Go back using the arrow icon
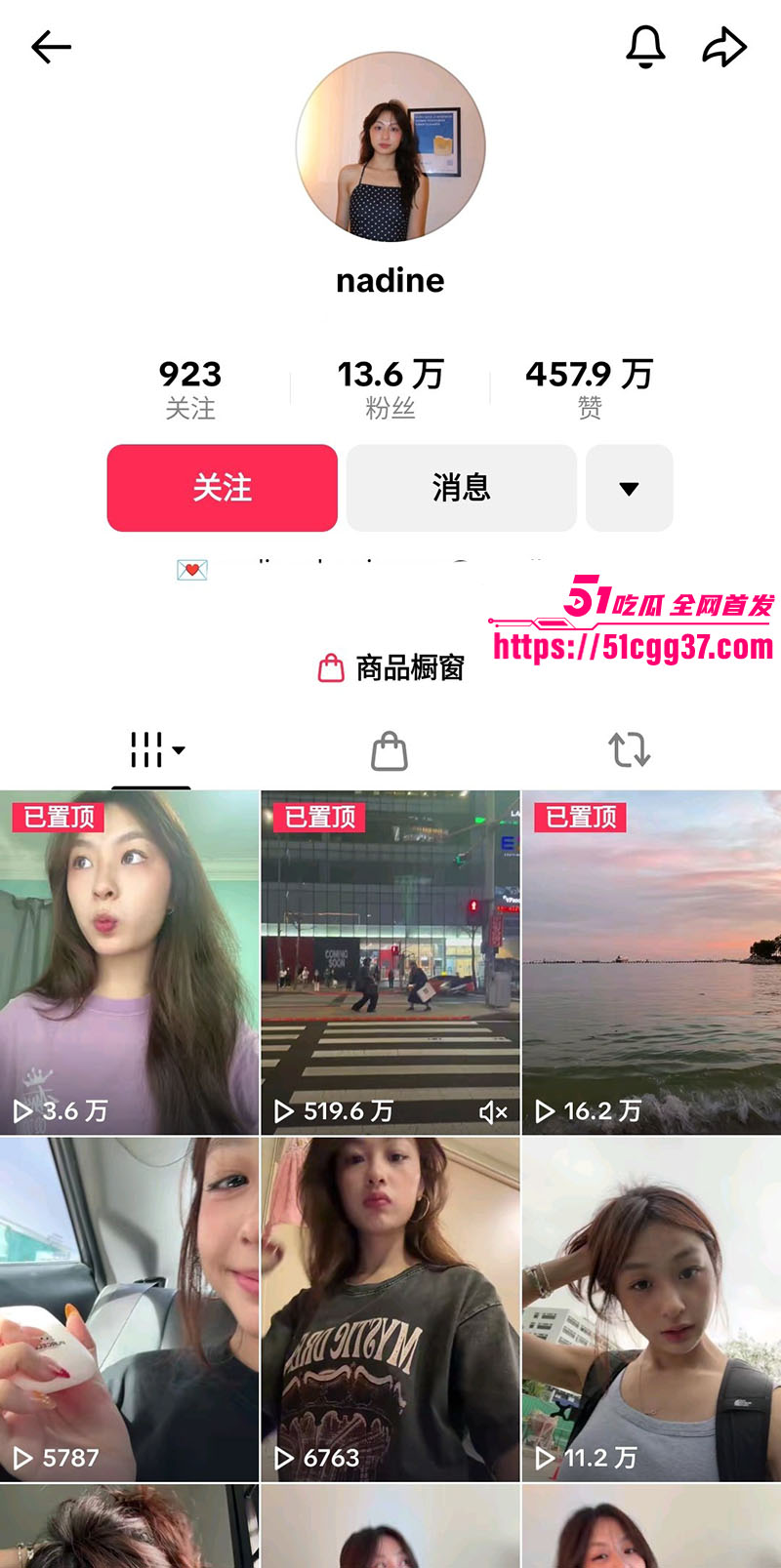Image resolution: width=781 pixels, height=1568 pixels. (x=51, y=47)
